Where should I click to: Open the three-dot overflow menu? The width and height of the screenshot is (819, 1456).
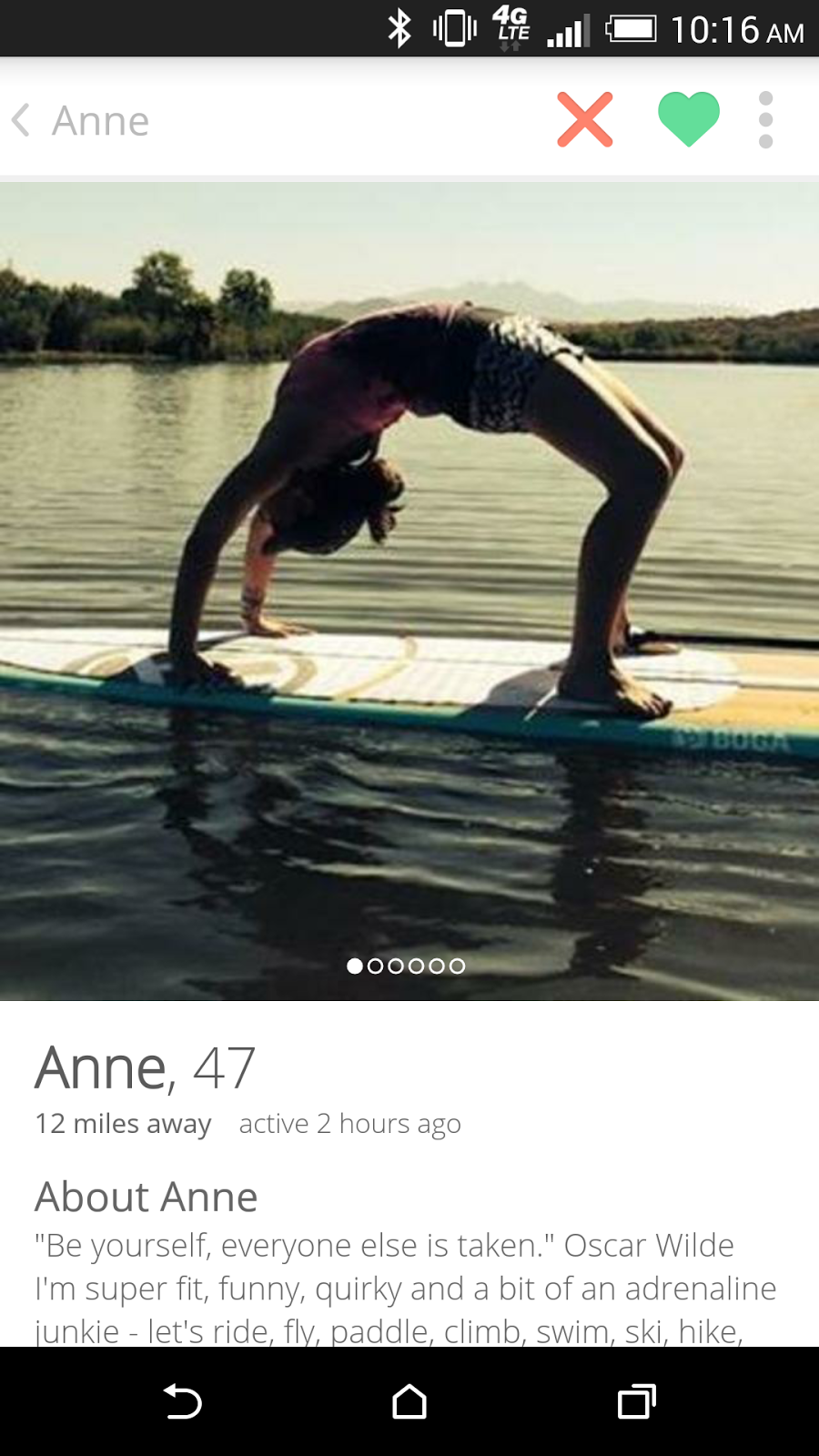pos(765,119)
